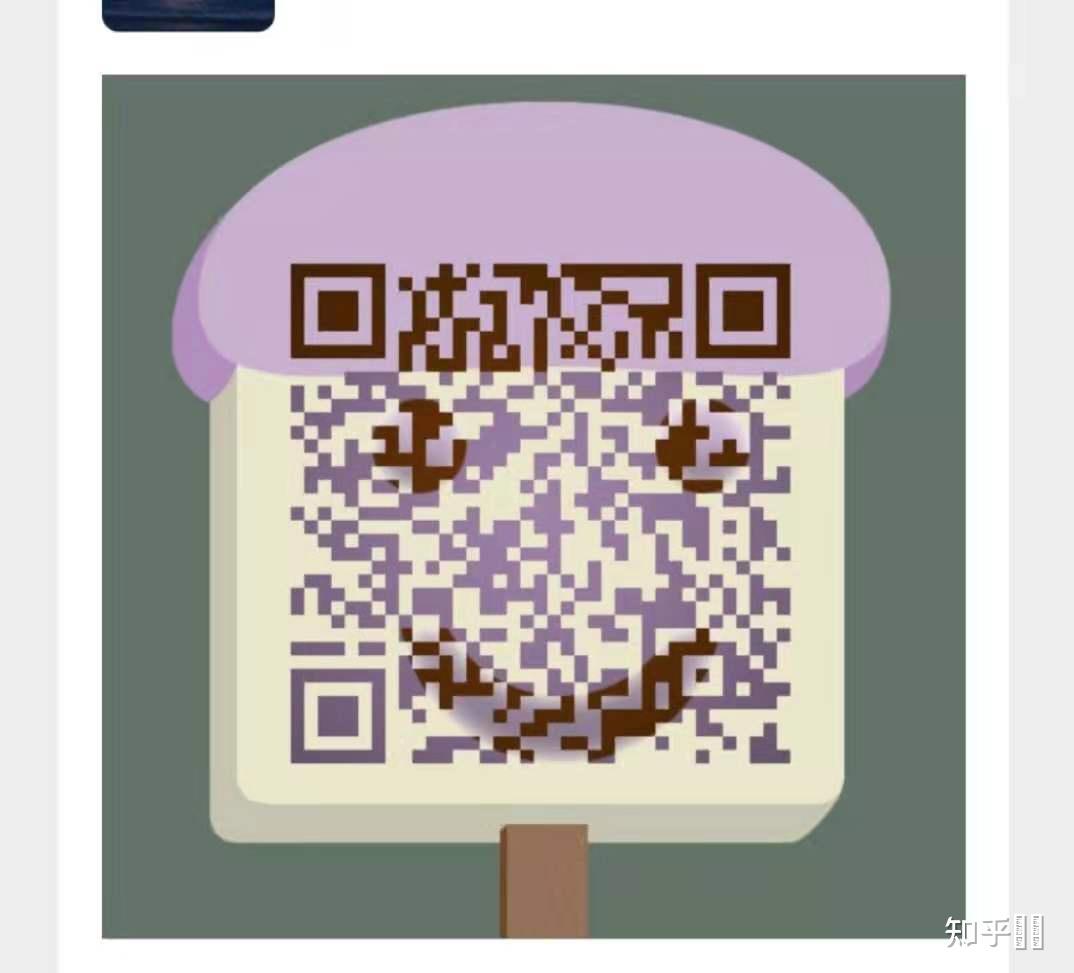Open the dark image above the QR picture

point(188,14)
